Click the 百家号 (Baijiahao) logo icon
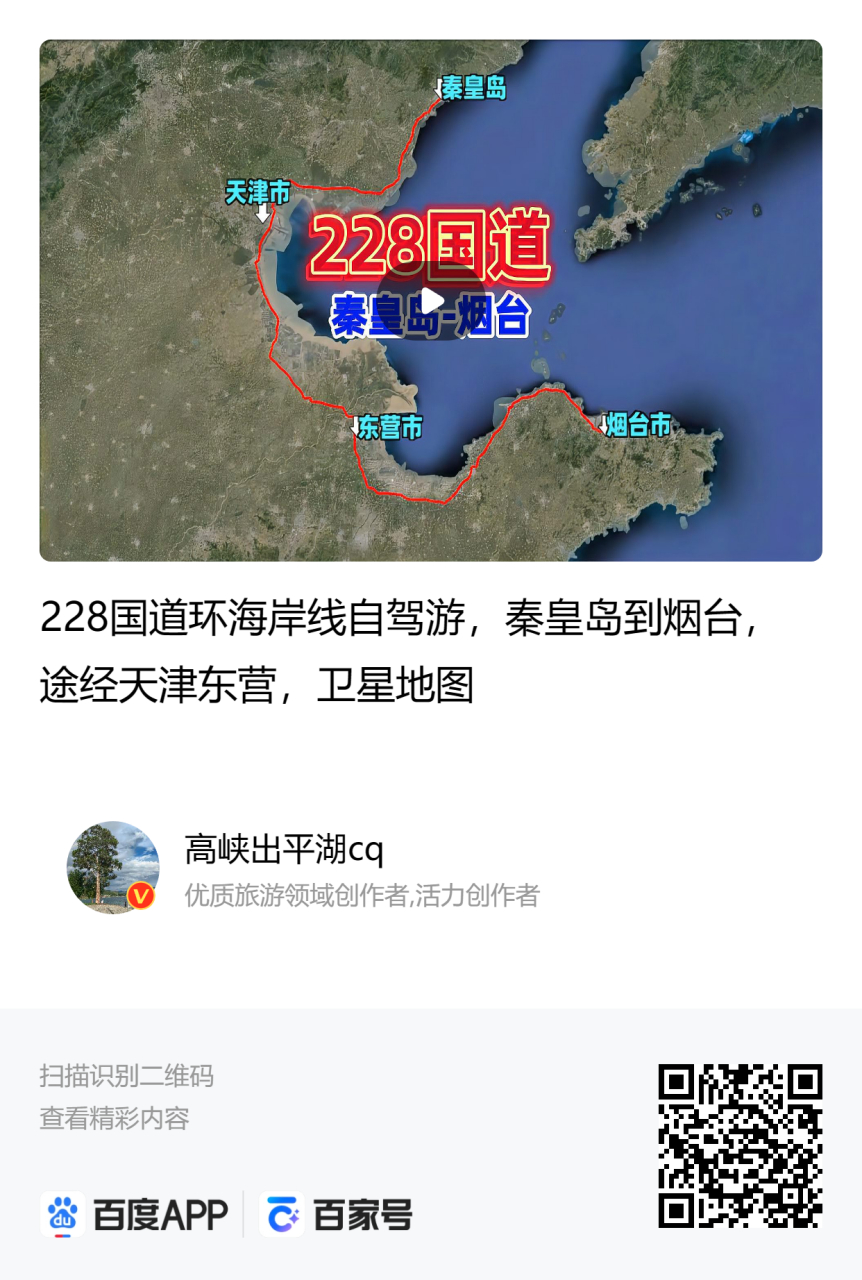 [x=284, y=1214]
